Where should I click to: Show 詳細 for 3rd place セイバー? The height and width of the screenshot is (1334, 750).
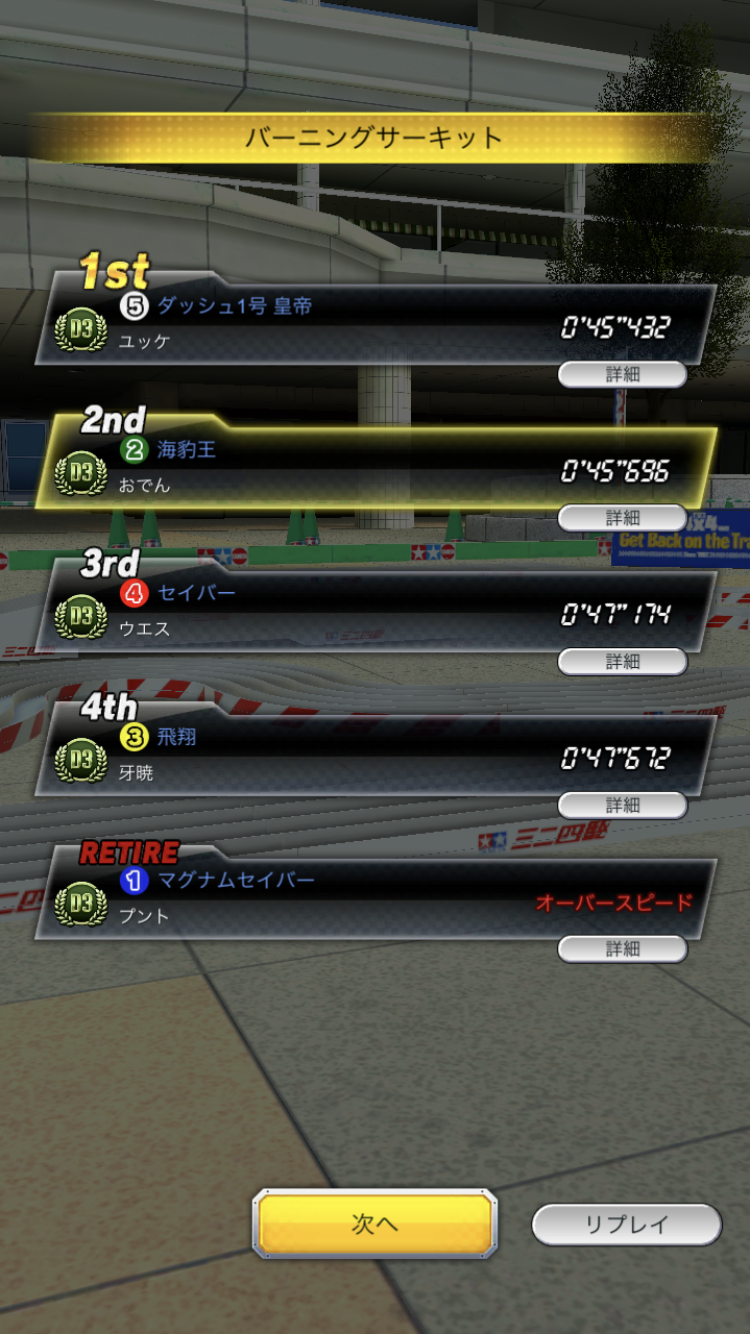(x=622, y=661)
